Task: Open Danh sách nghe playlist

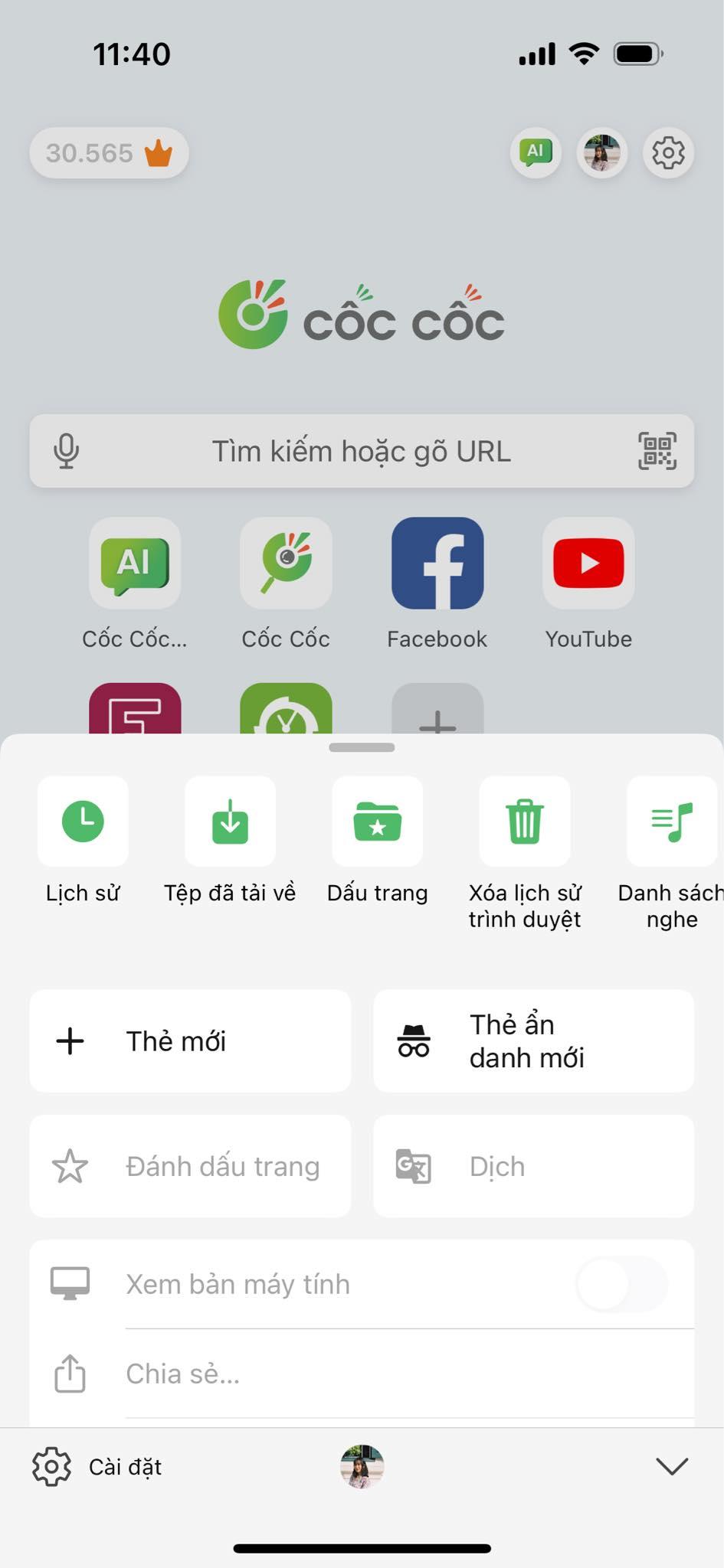Action: click(x=672, y=822)
